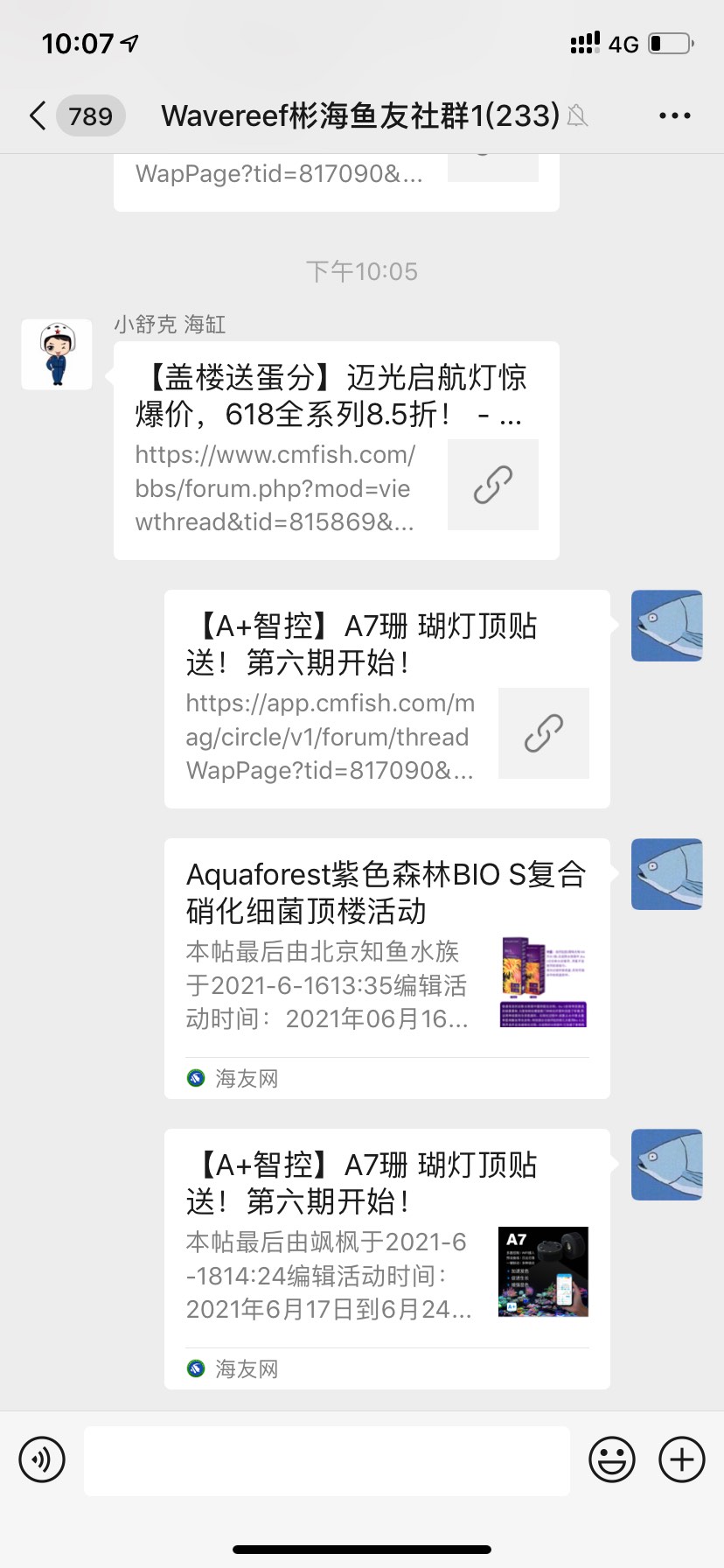
Task: Tap the message text field
Action: pos(326,1459)
